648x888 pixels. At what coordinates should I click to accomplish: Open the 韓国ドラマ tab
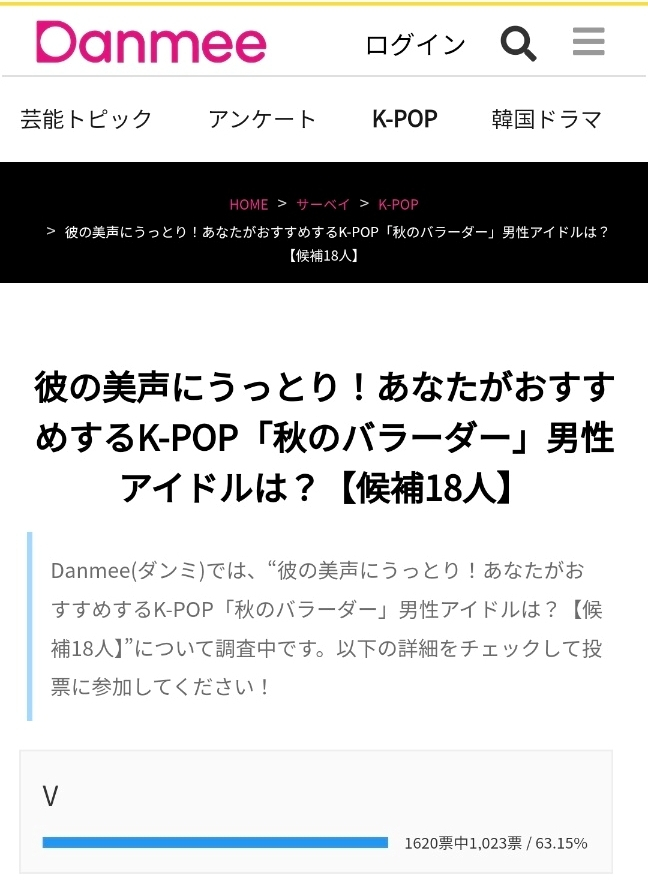tap(546, 119)
